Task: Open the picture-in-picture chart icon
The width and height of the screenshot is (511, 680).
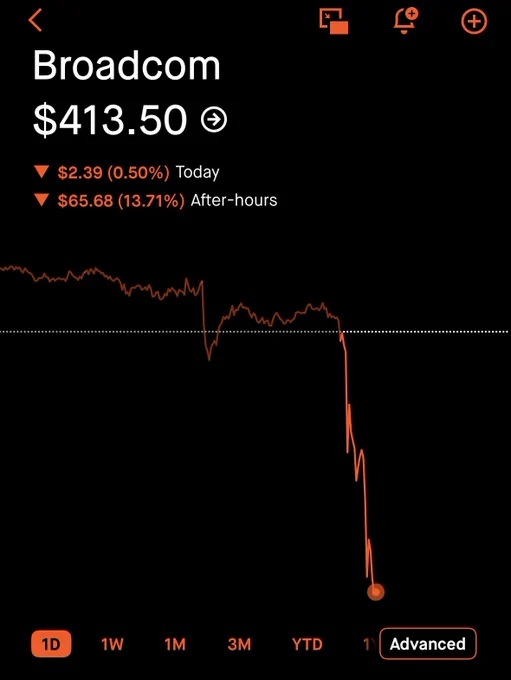Action: 334,21
